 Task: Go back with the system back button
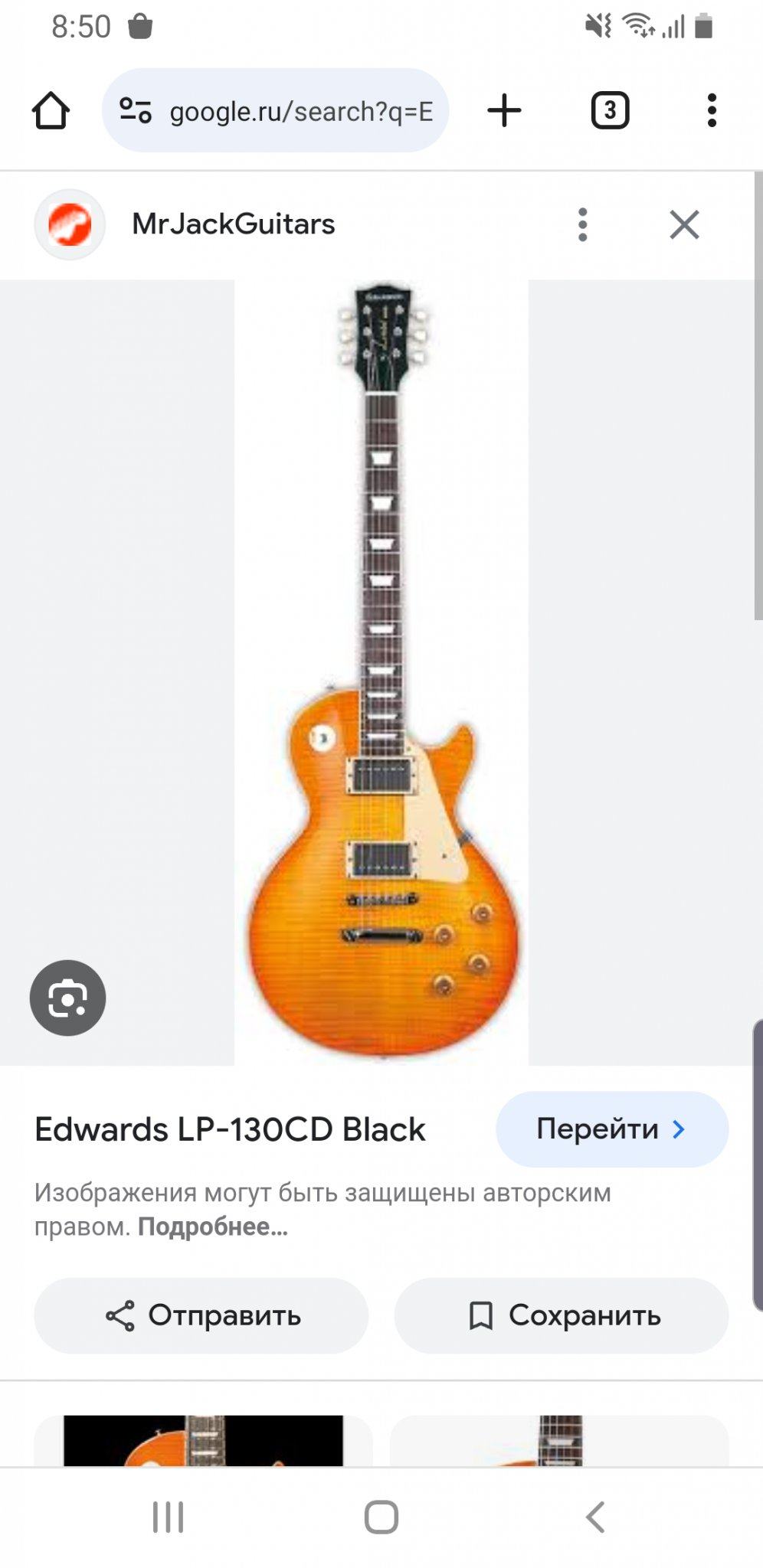pos(595,1517)
